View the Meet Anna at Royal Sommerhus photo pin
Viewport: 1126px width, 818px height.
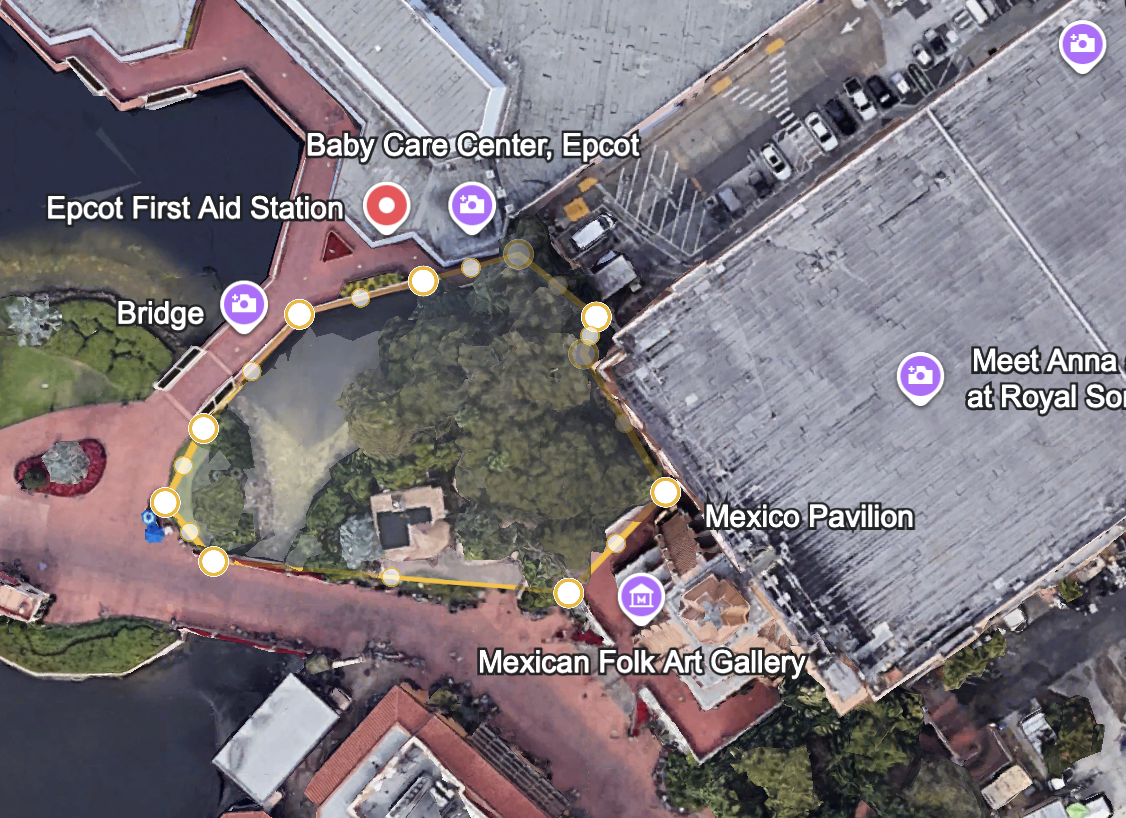click(x=920, y=375)
